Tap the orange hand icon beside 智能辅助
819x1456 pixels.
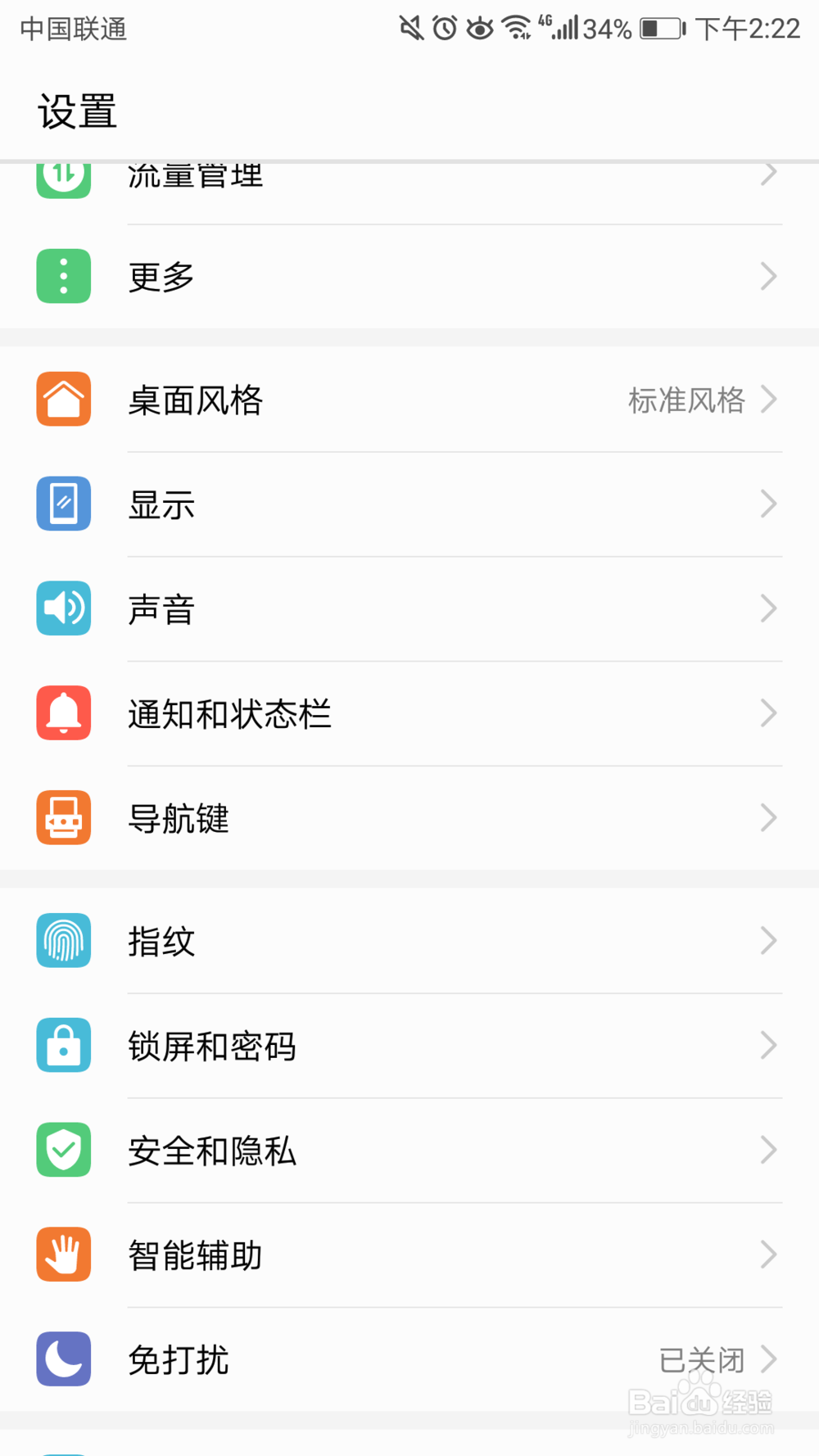pos(63,1255)
